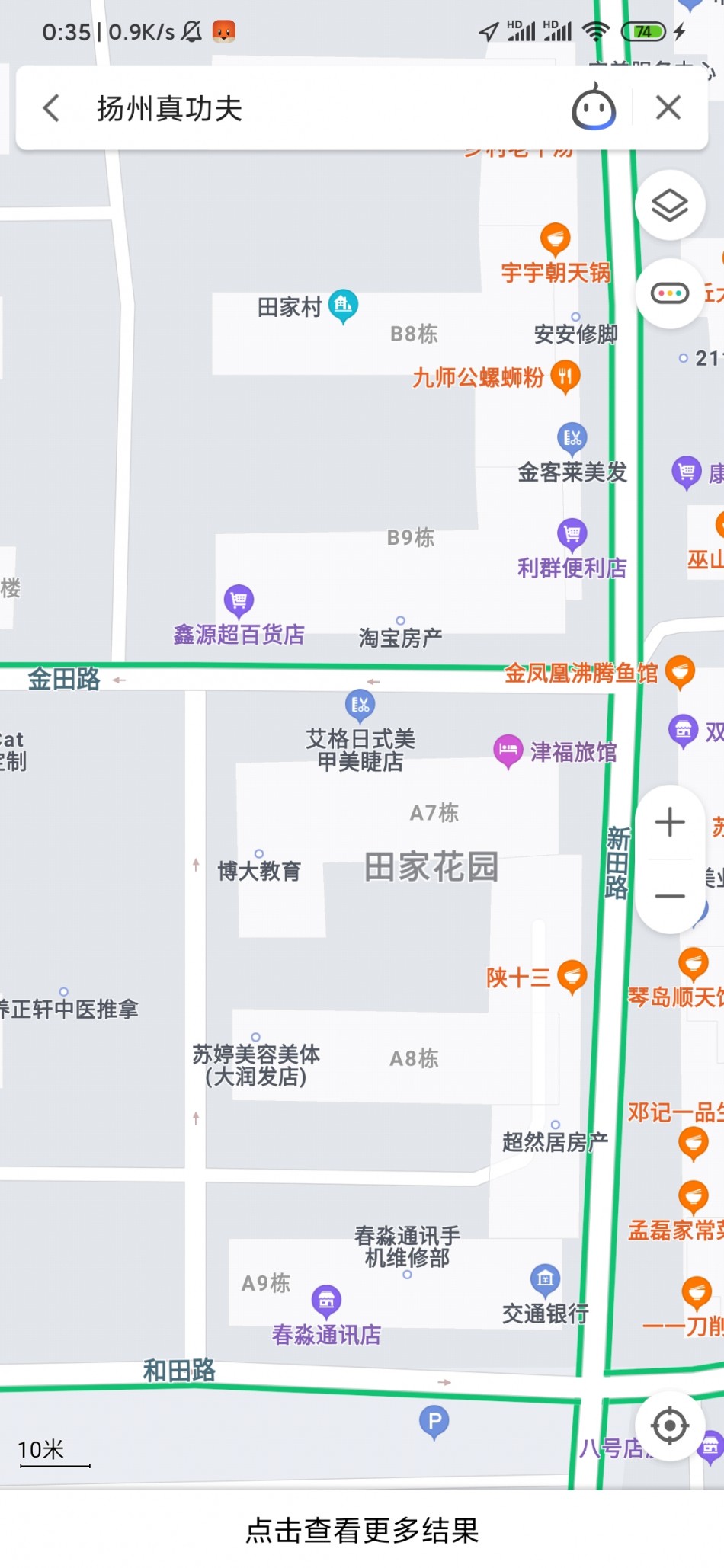View more results at the bottom

click(362, 1530)
